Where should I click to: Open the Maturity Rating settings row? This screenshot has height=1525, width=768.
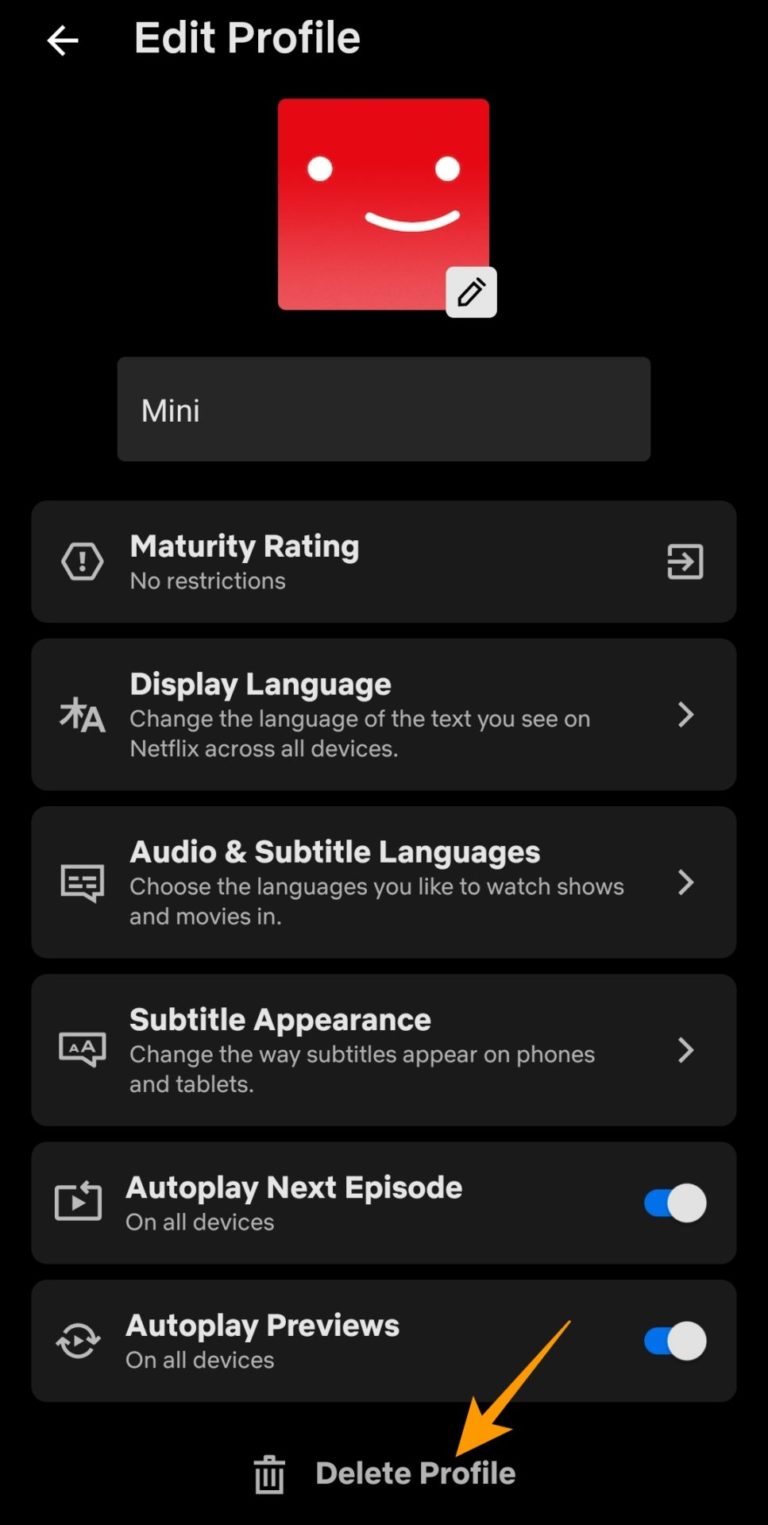[384, 561]
